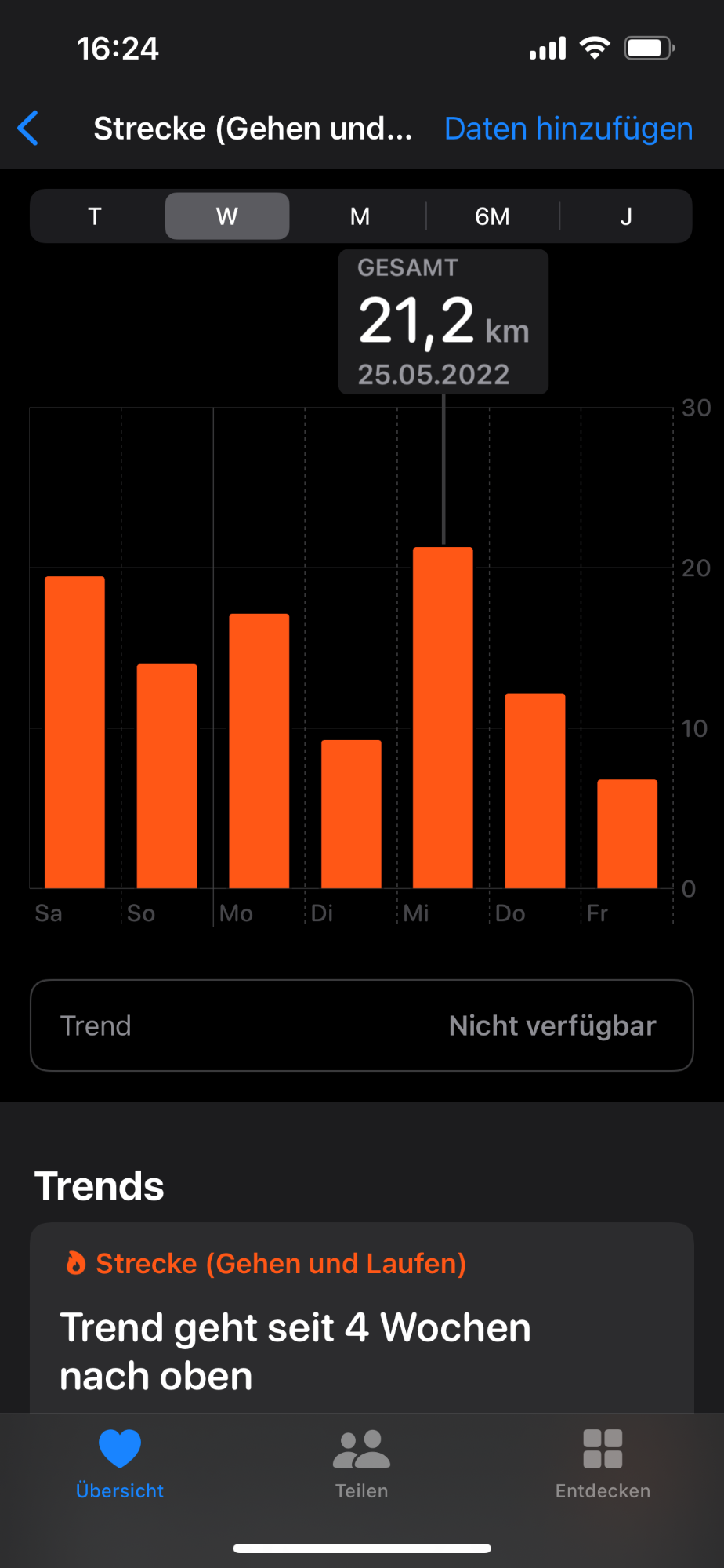This screenshot has height=1568, width=724.
Task: Select the Fr bar in the chart
Action: (x=627, y=833)
